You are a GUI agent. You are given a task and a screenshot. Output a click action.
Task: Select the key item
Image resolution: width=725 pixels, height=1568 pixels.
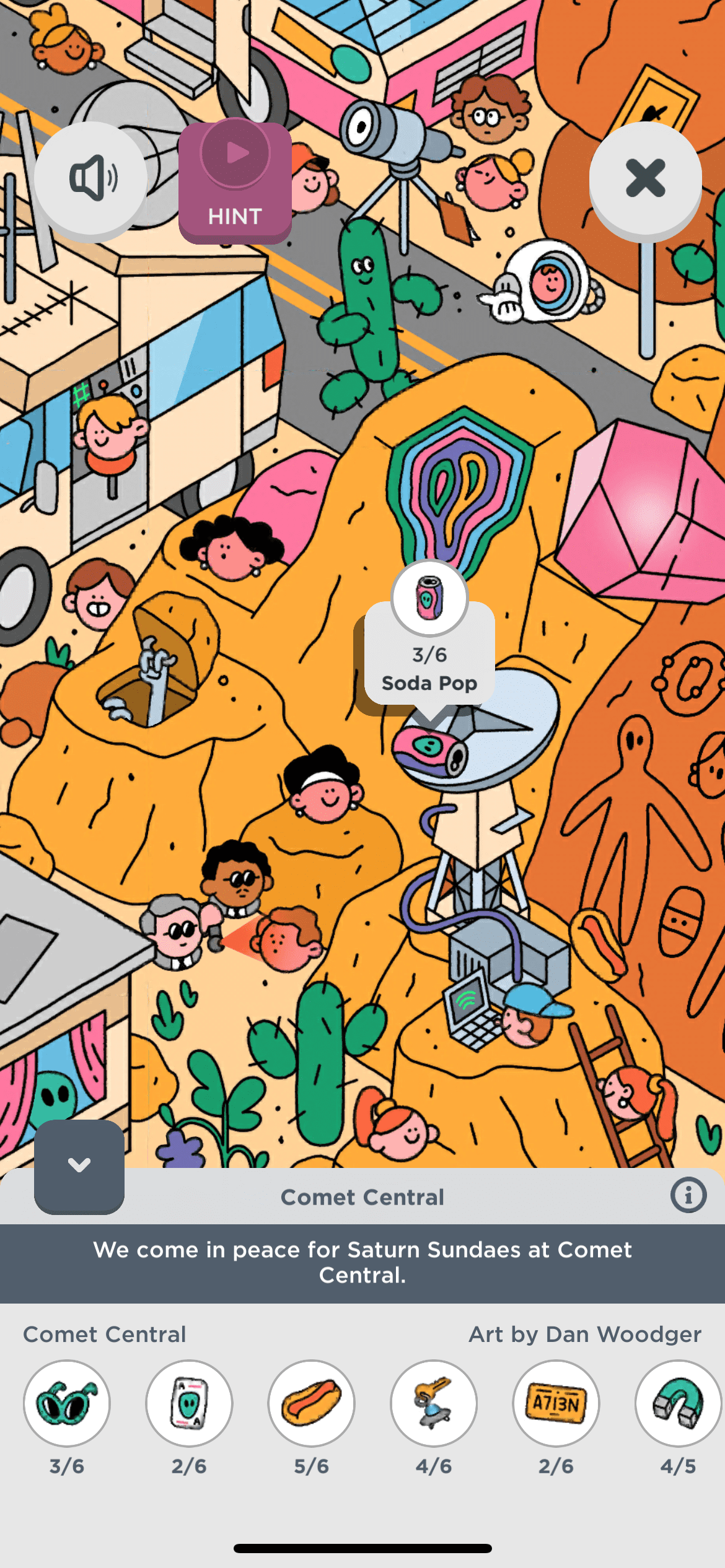coord(433,1403)
